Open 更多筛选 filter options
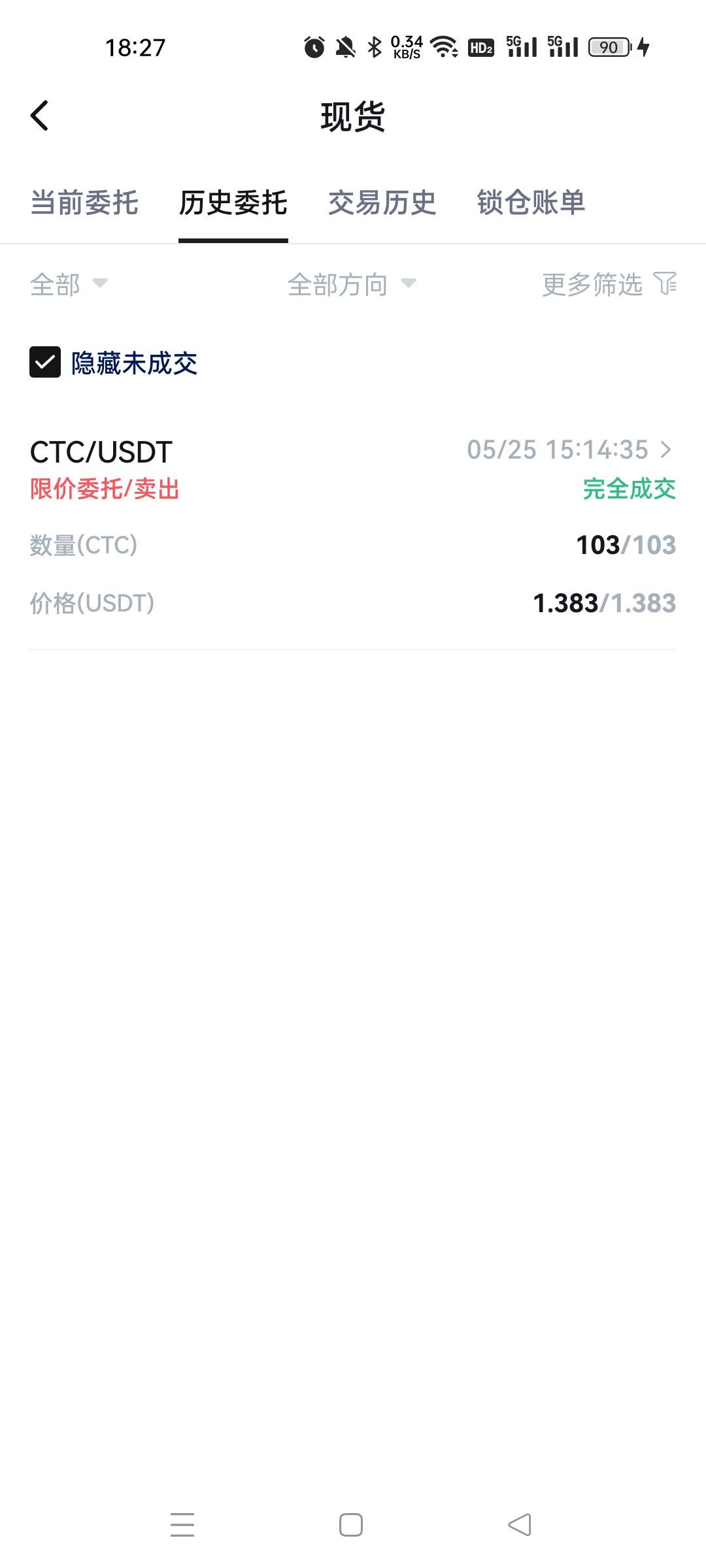Screen dimensions: 706x1568 point(609,284)
